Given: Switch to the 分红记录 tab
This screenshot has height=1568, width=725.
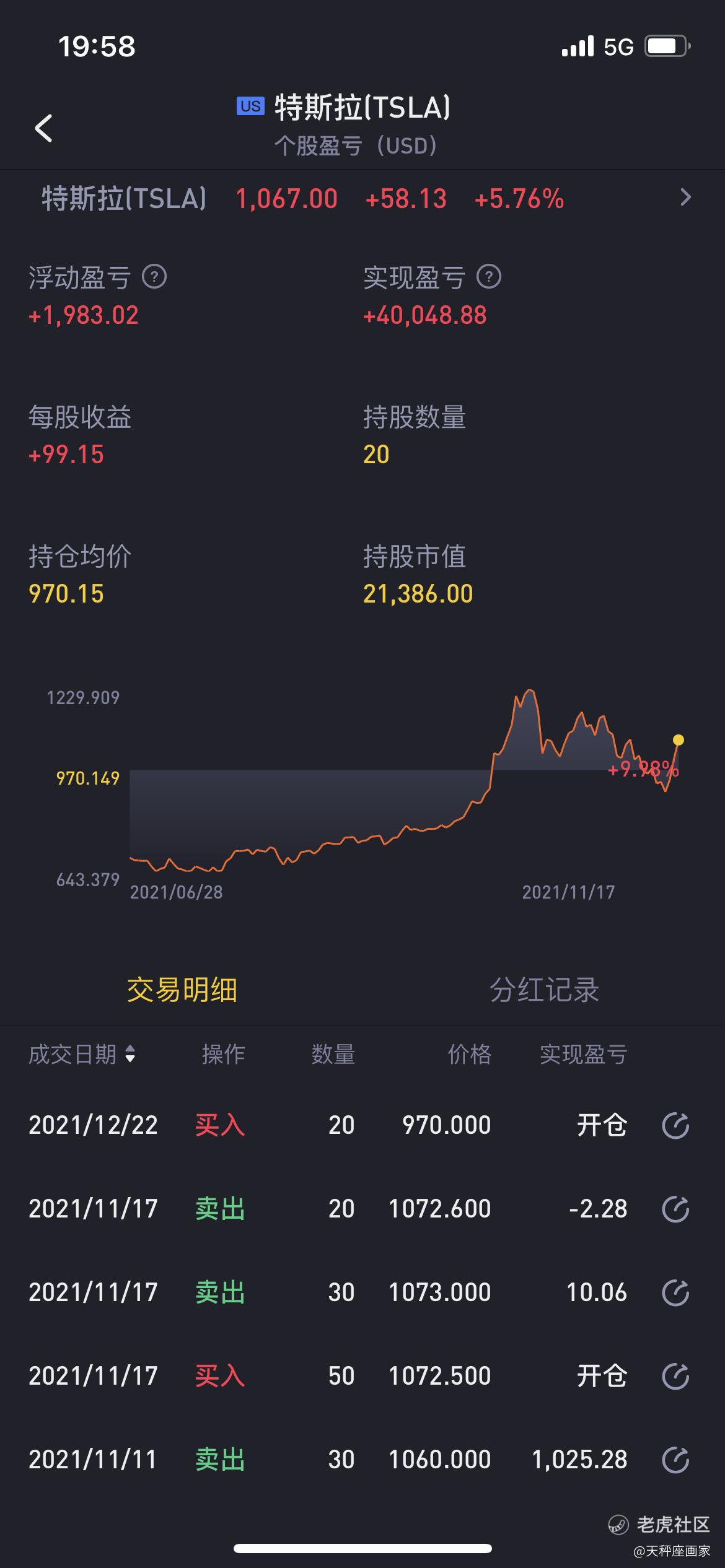Looking at the screenshot, I should pyautogui.click(x=544, y=989).
